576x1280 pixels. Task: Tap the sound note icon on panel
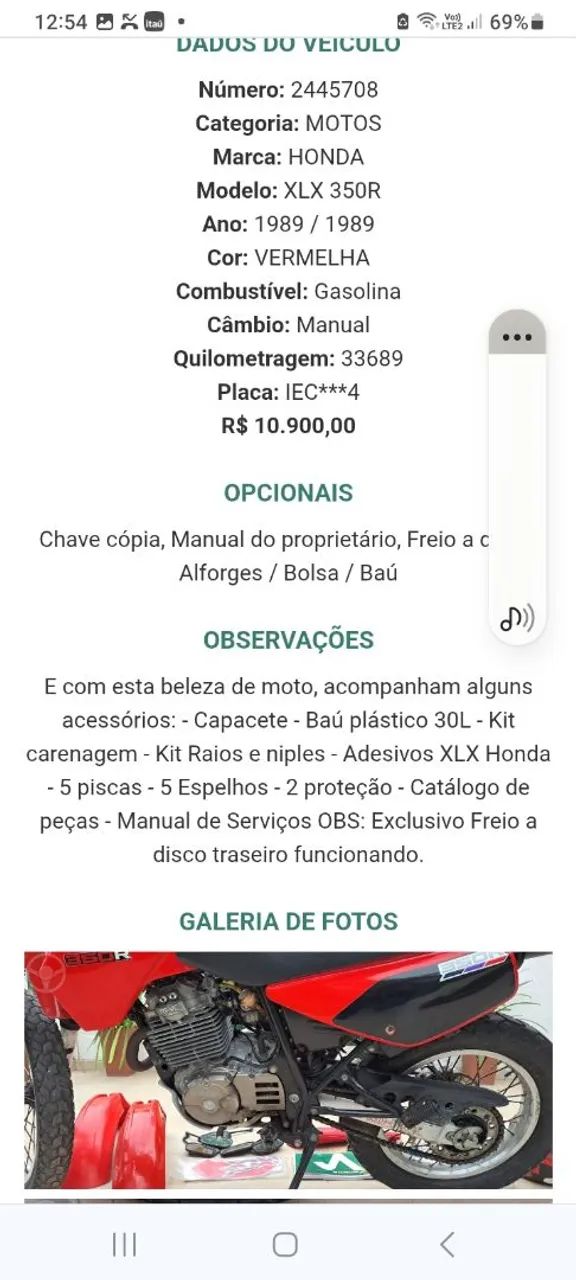517,617
